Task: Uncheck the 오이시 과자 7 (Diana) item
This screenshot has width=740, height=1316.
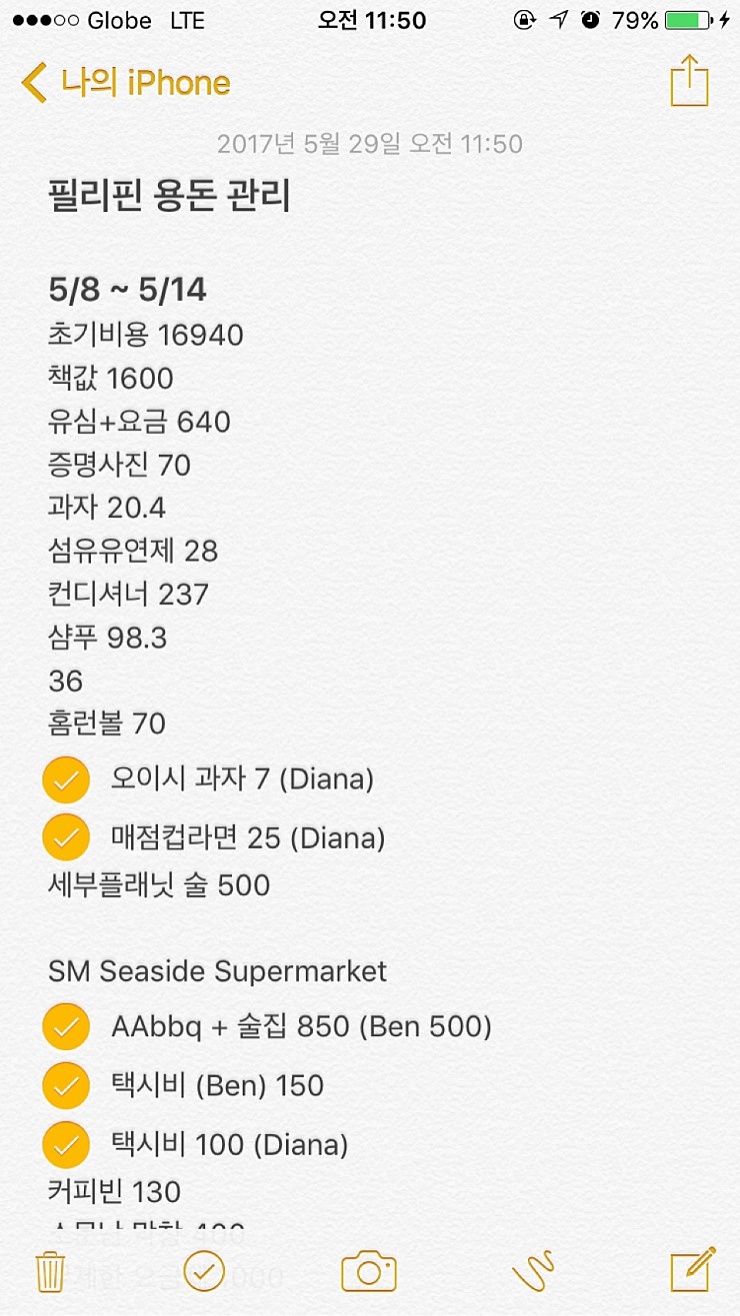Action: point(67,780)
